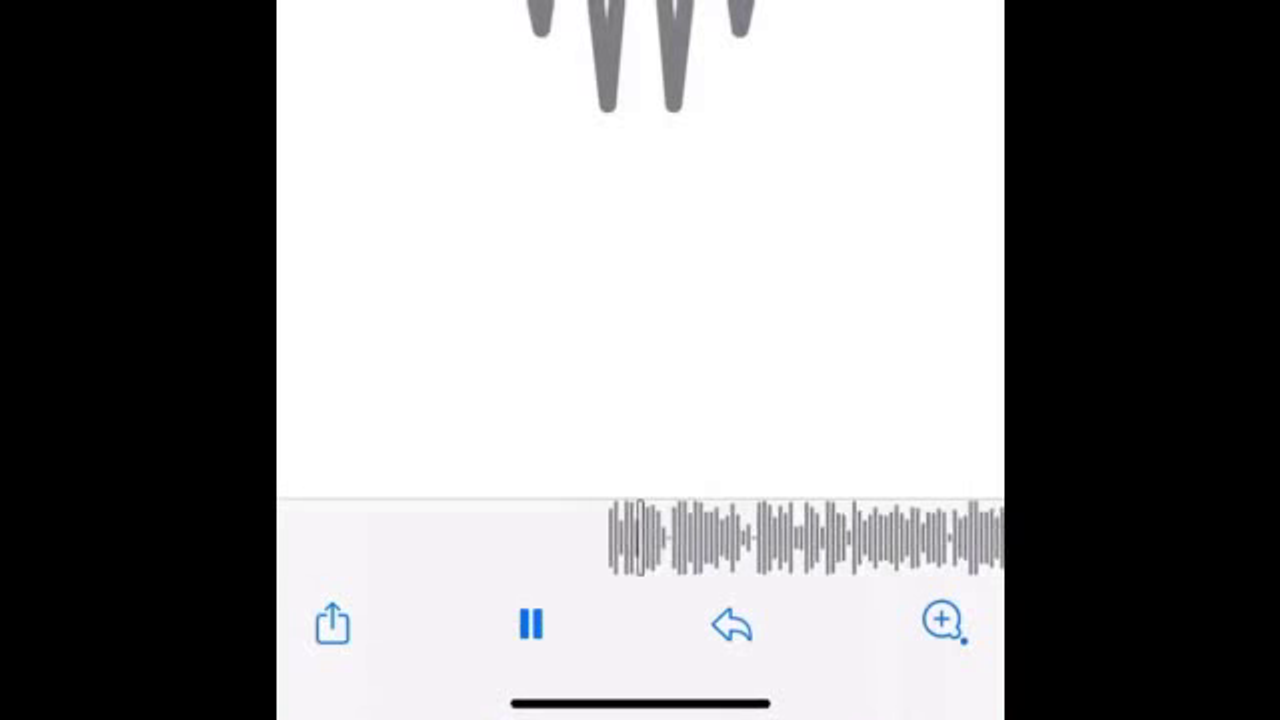Screen dimensions: 1280x720
Task: Share this recording
Action: pos(332,624)
